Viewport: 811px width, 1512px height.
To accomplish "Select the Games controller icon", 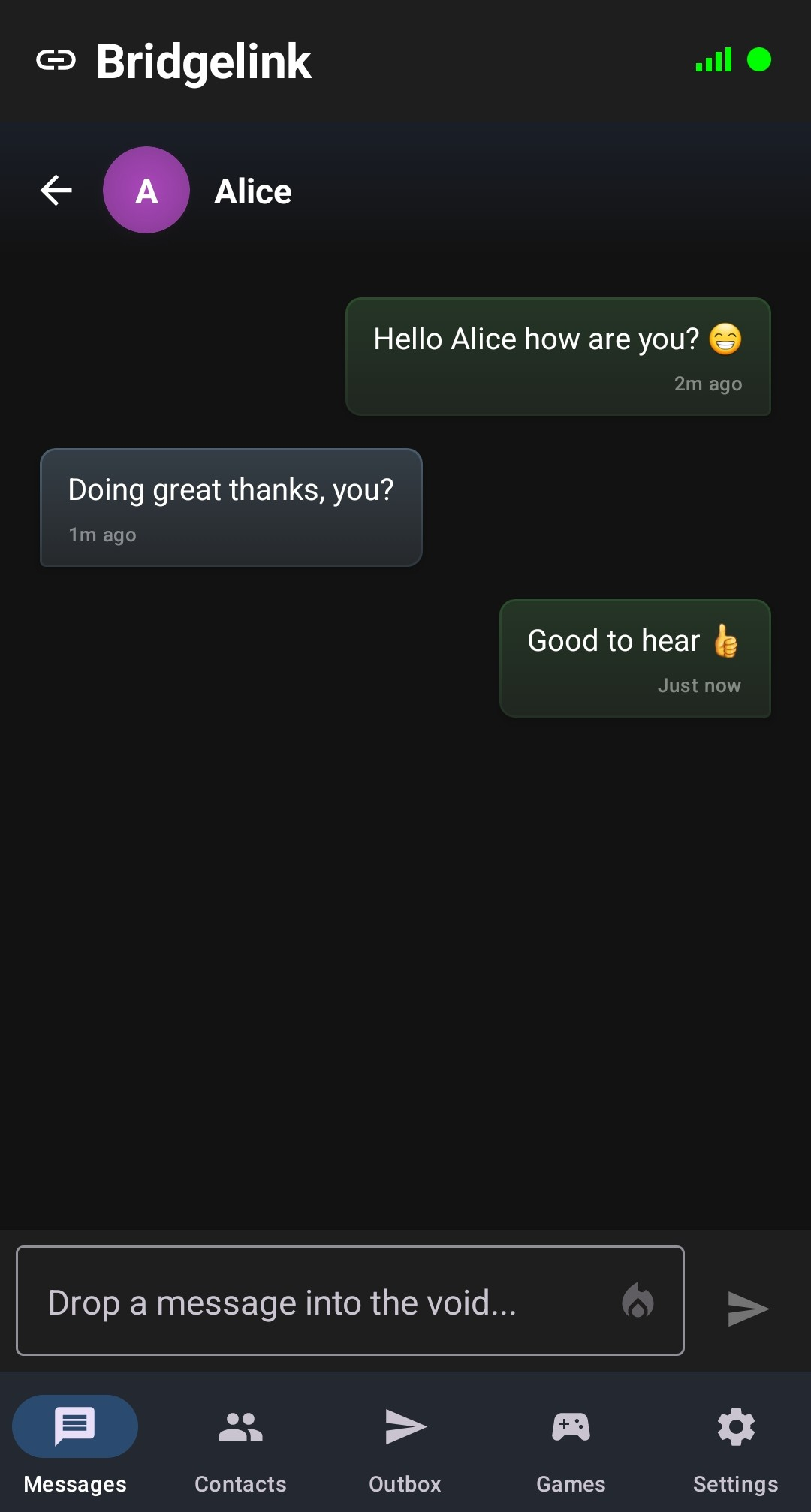I will tap(571, 1426).
